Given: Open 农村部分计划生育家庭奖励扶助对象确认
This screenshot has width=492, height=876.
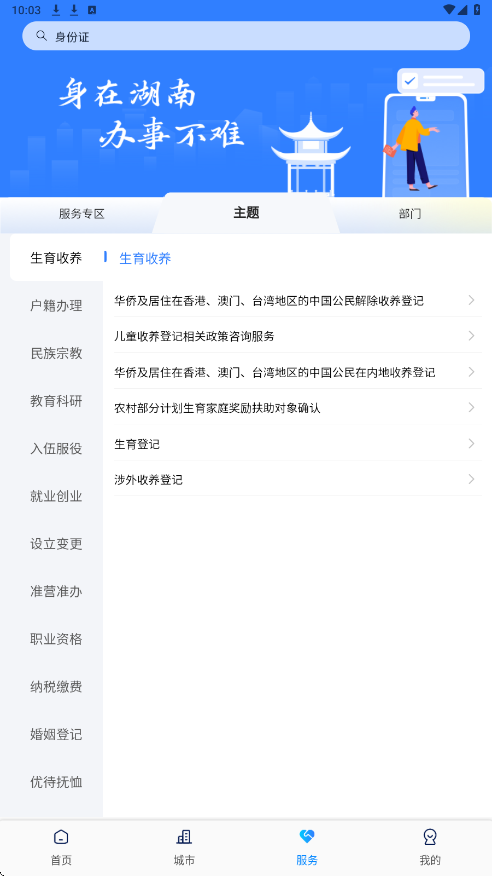Looking at the screenshot, I should pyautogui.click(x=298, y=408).
